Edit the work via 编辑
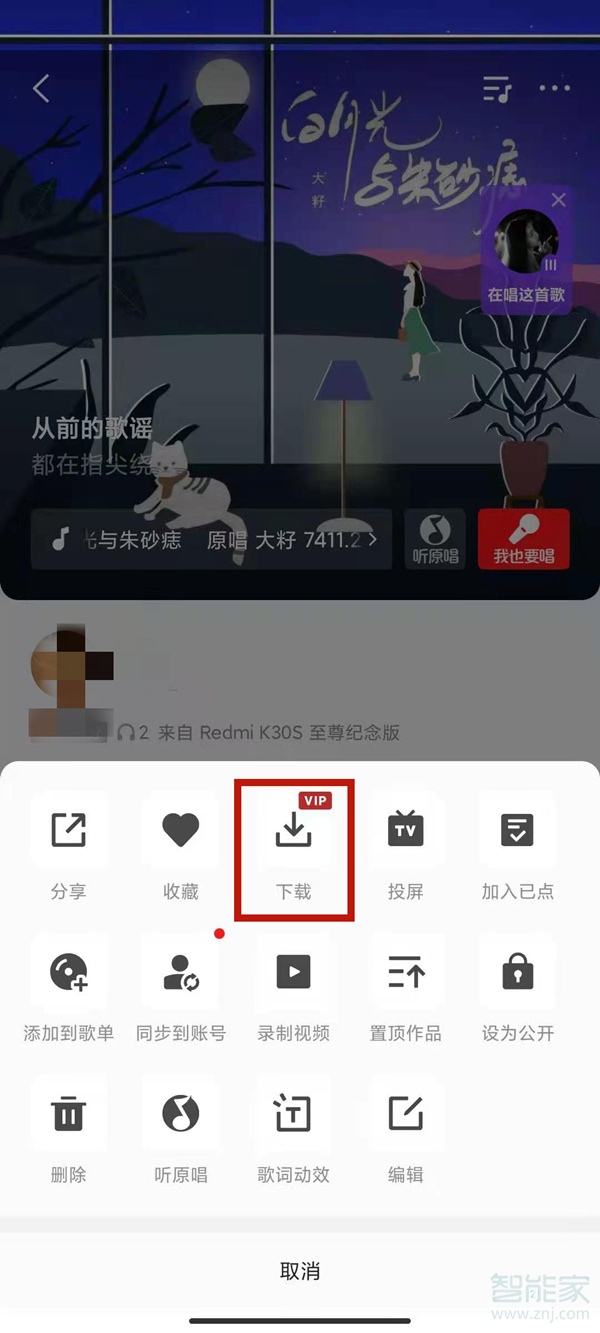 [x=405, y=1129]
